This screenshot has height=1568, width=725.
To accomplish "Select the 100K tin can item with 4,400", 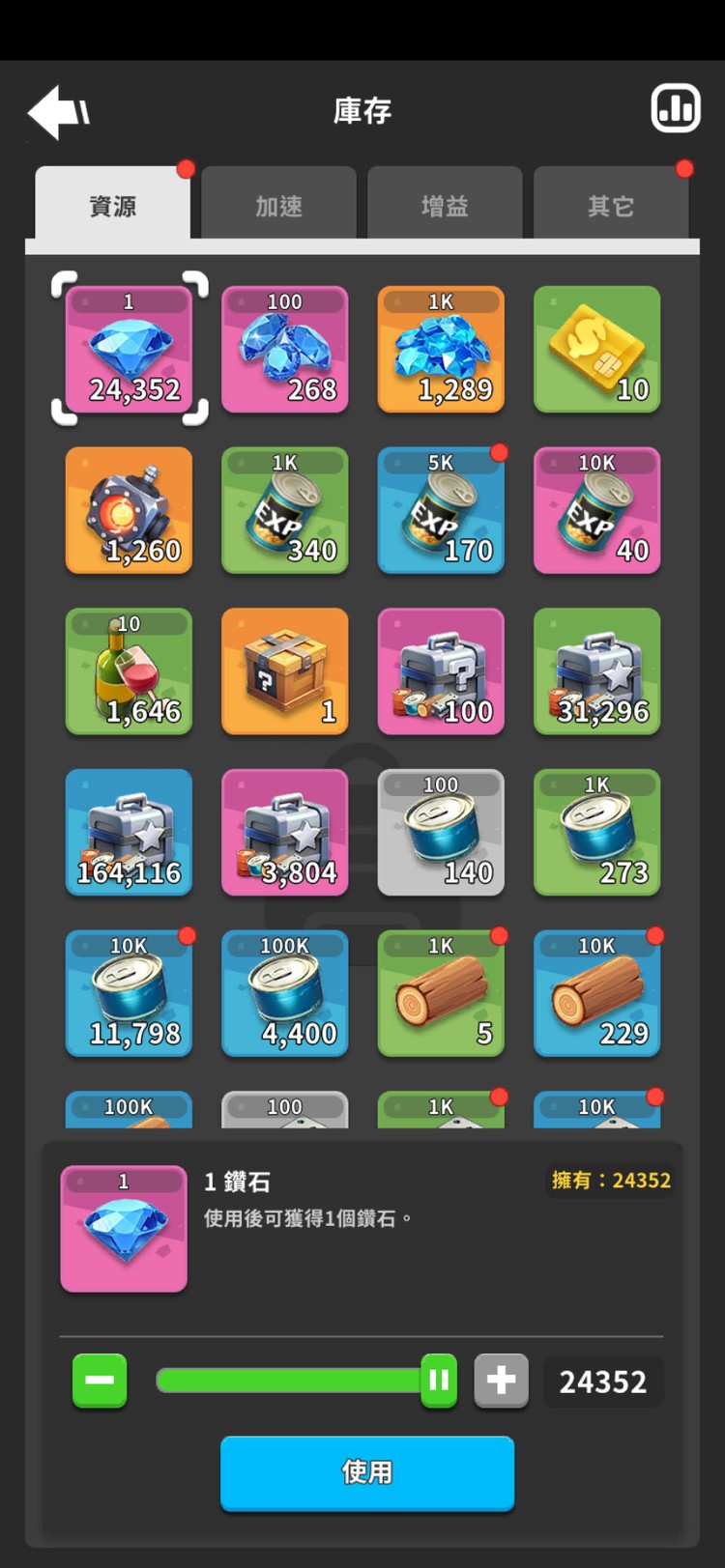I will (x=284, y=993).
